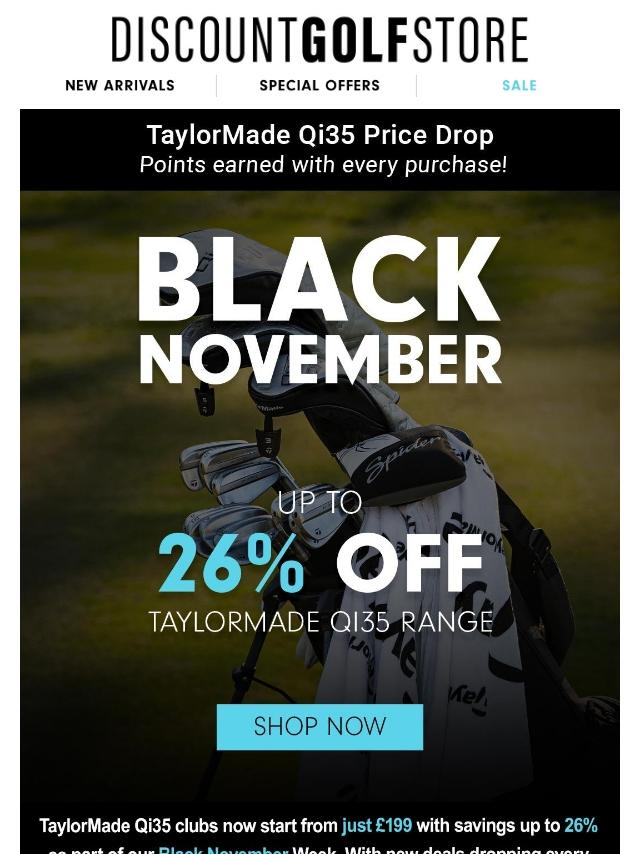Viewport: 640px width, 854px height.
Task: Open the Discount Golf Store header logo
Action: pos(320,40)
